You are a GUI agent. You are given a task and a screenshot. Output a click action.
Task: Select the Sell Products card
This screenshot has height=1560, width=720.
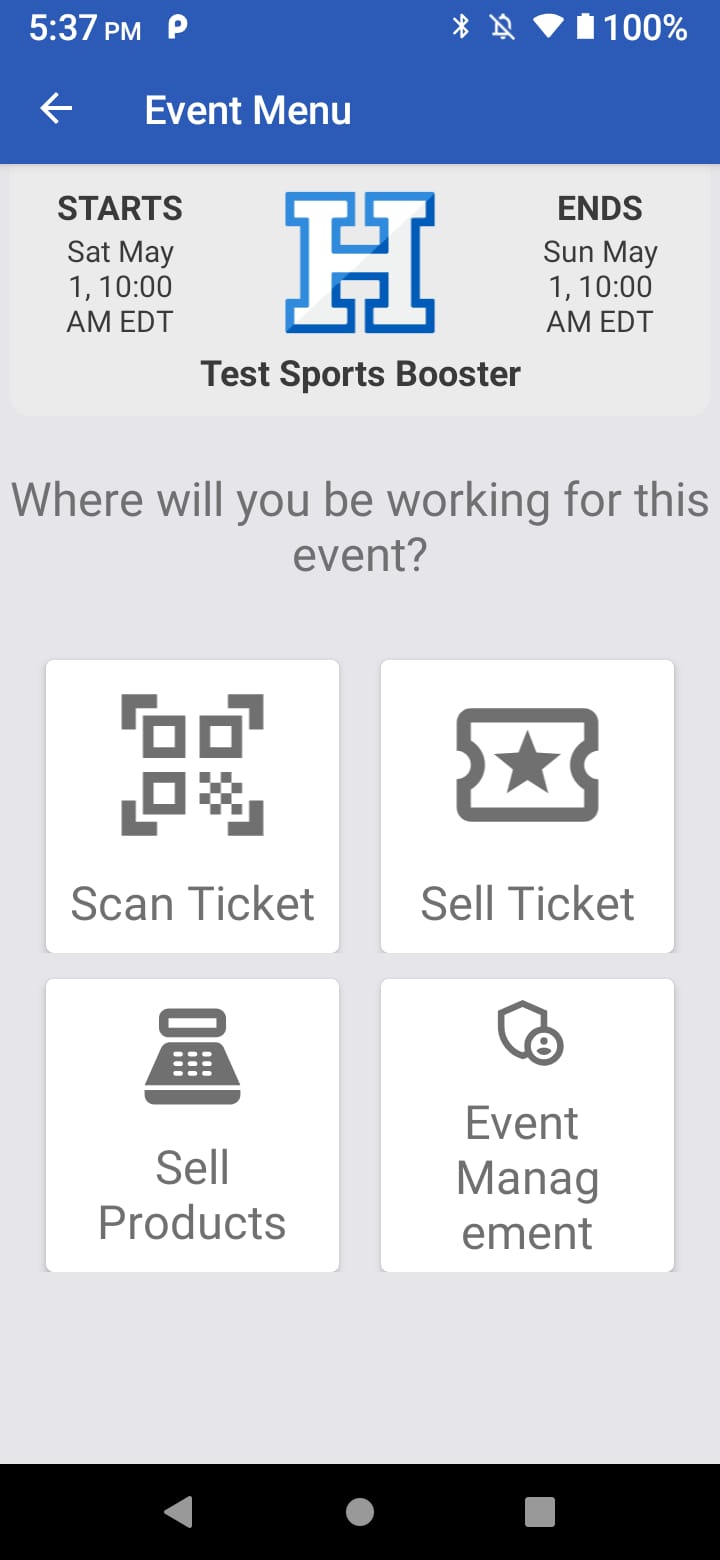tap(192, 1125)
